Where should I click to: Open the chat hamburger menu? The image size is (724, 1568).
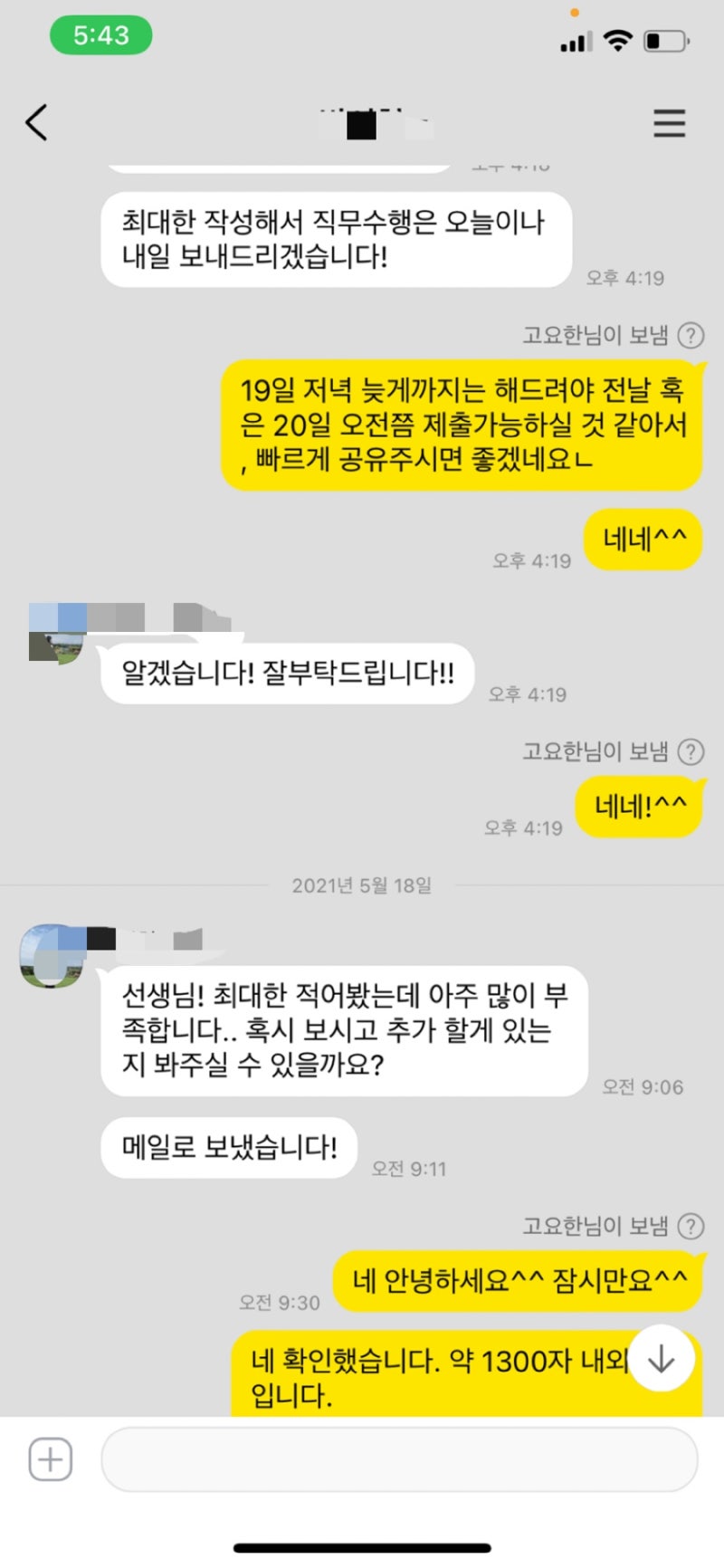pyautogui.click(x=669, y=122)
